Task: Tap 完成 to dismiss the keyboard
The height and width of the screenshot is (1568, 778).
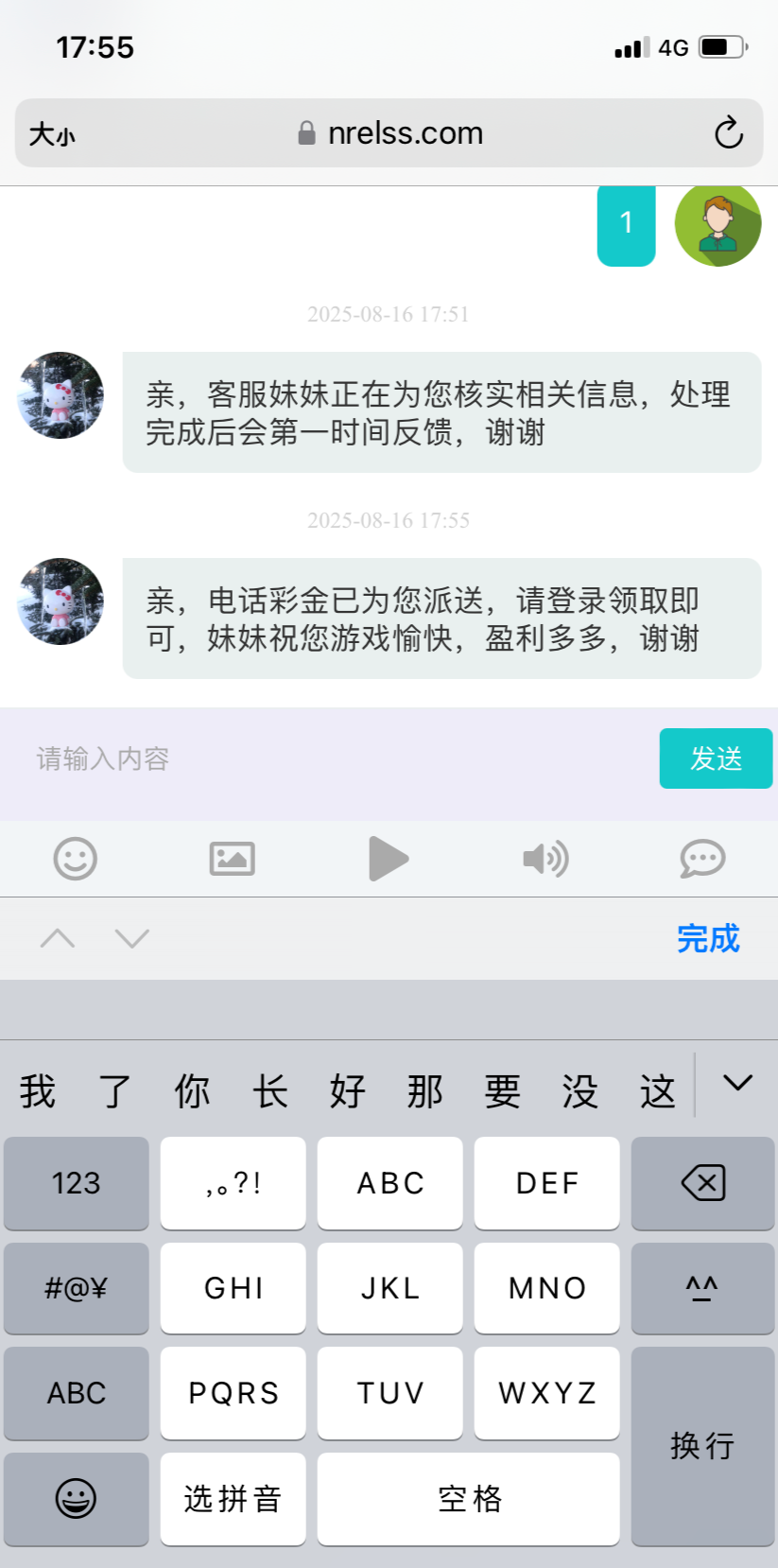Action: point(708,938)
